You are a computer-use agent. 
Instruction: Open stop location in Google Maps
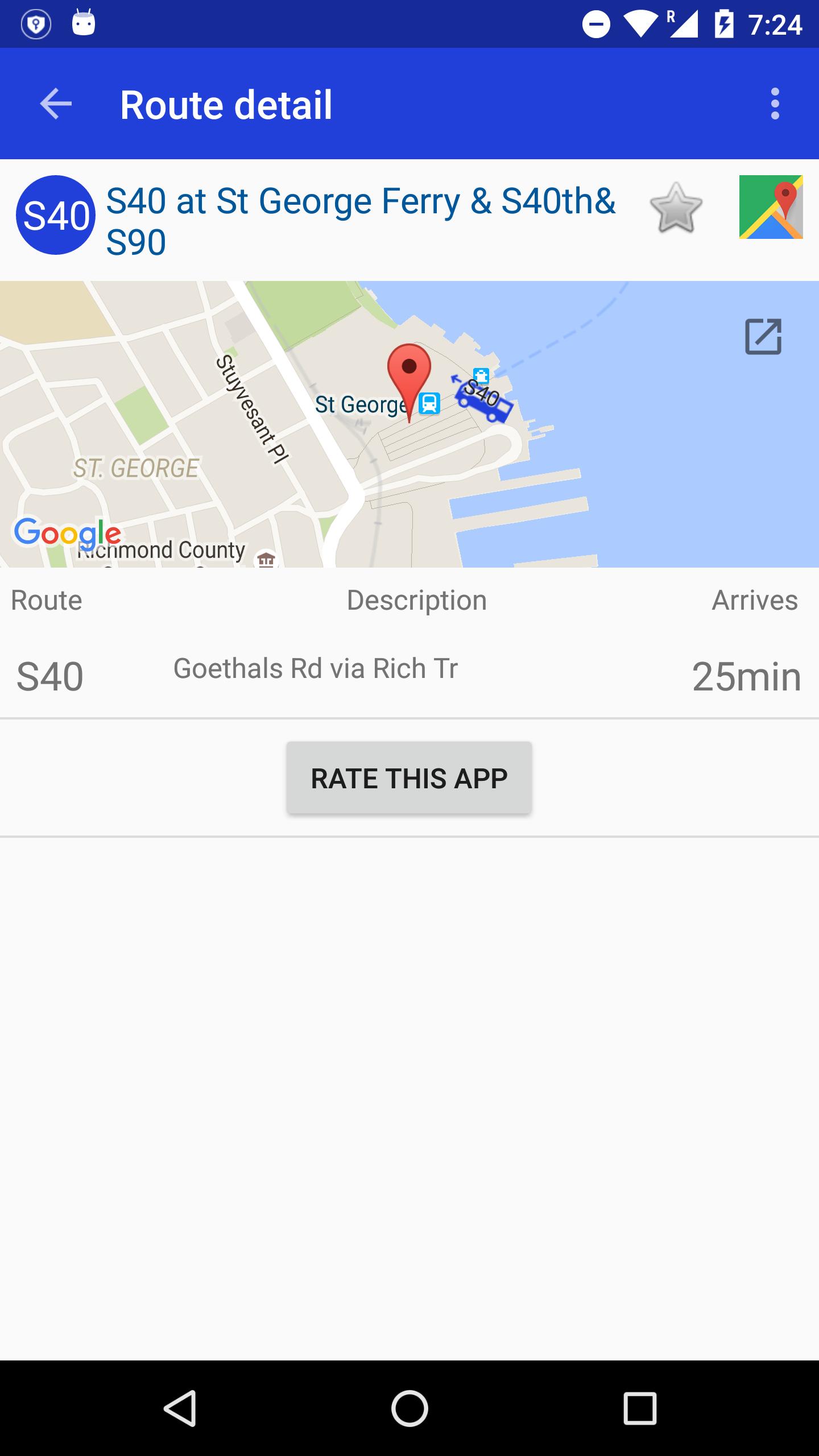point(771,207)
